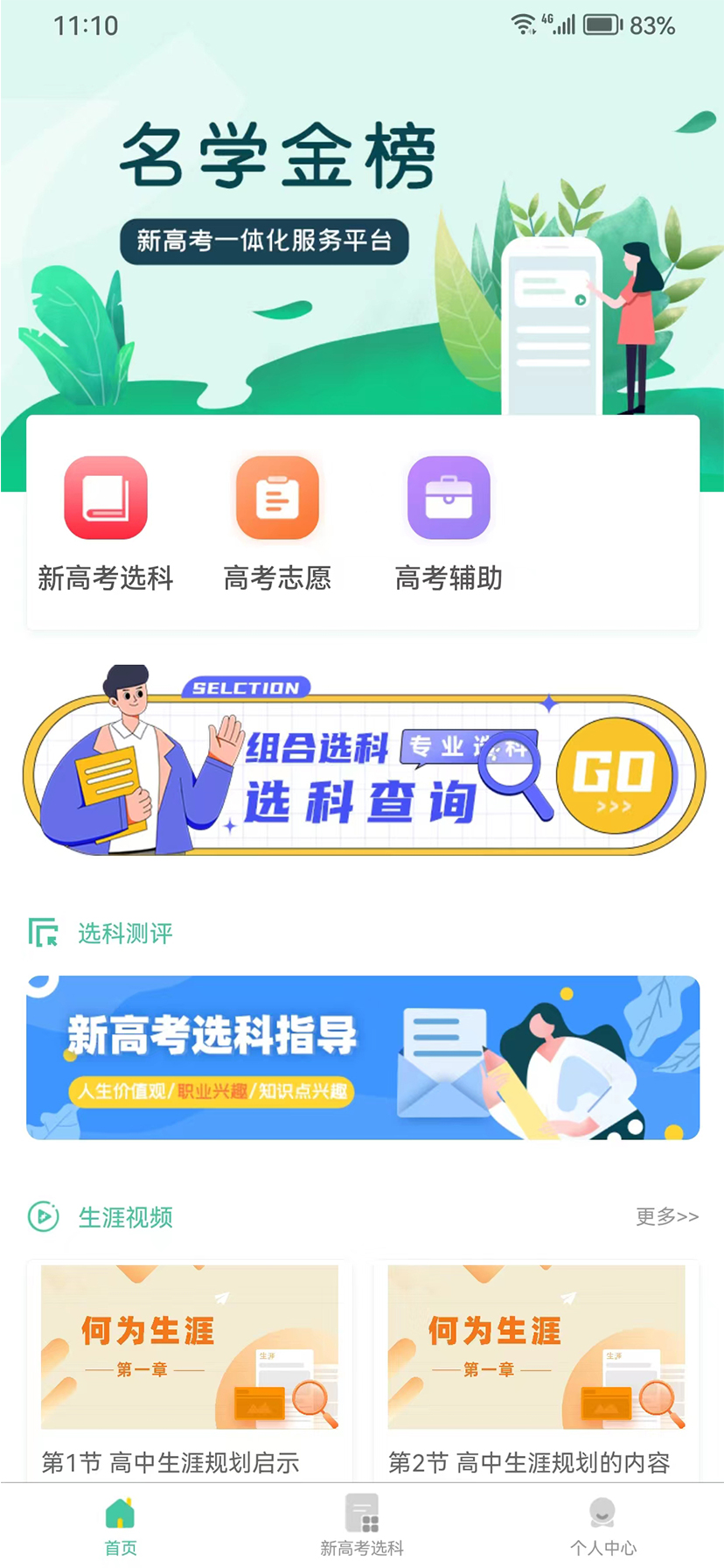The image size is (724, 1568).
Task: Tap the 个人中心 person icon
Action: pos(602,1512)
